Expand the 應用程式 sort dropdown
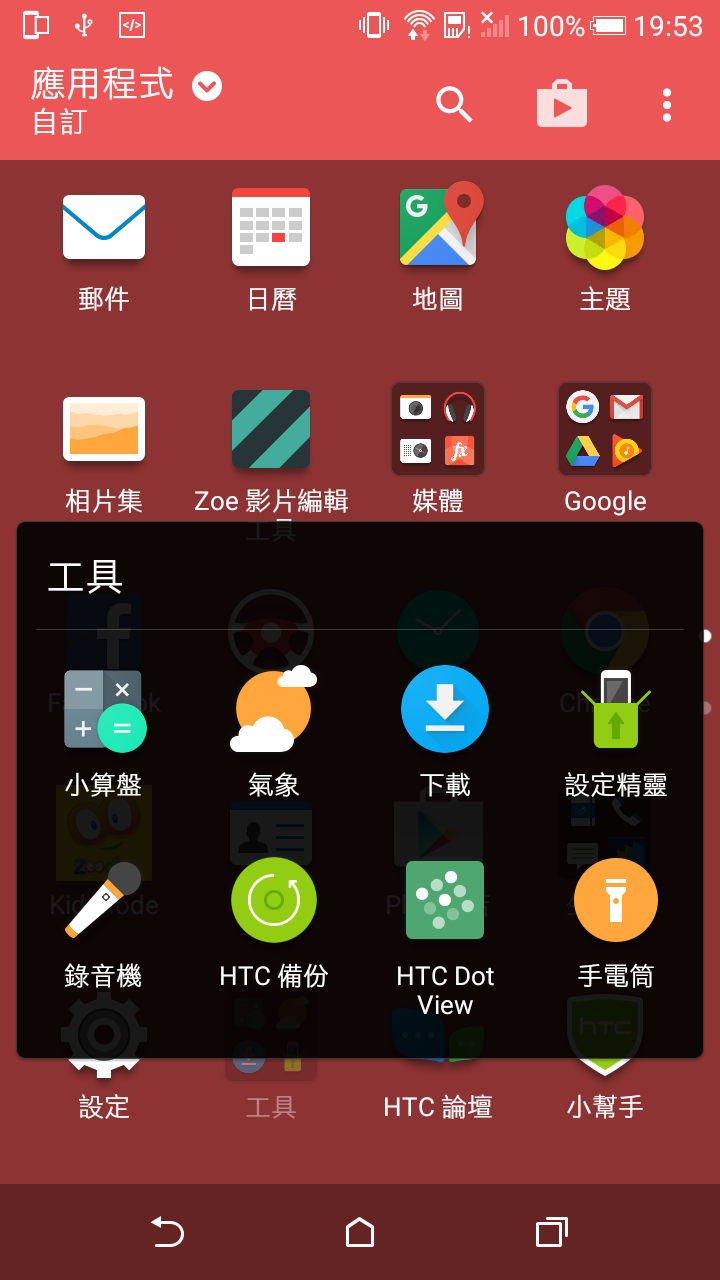Image resolution: width=720 pixels, height=1280 pixels. tap(207, 87)
